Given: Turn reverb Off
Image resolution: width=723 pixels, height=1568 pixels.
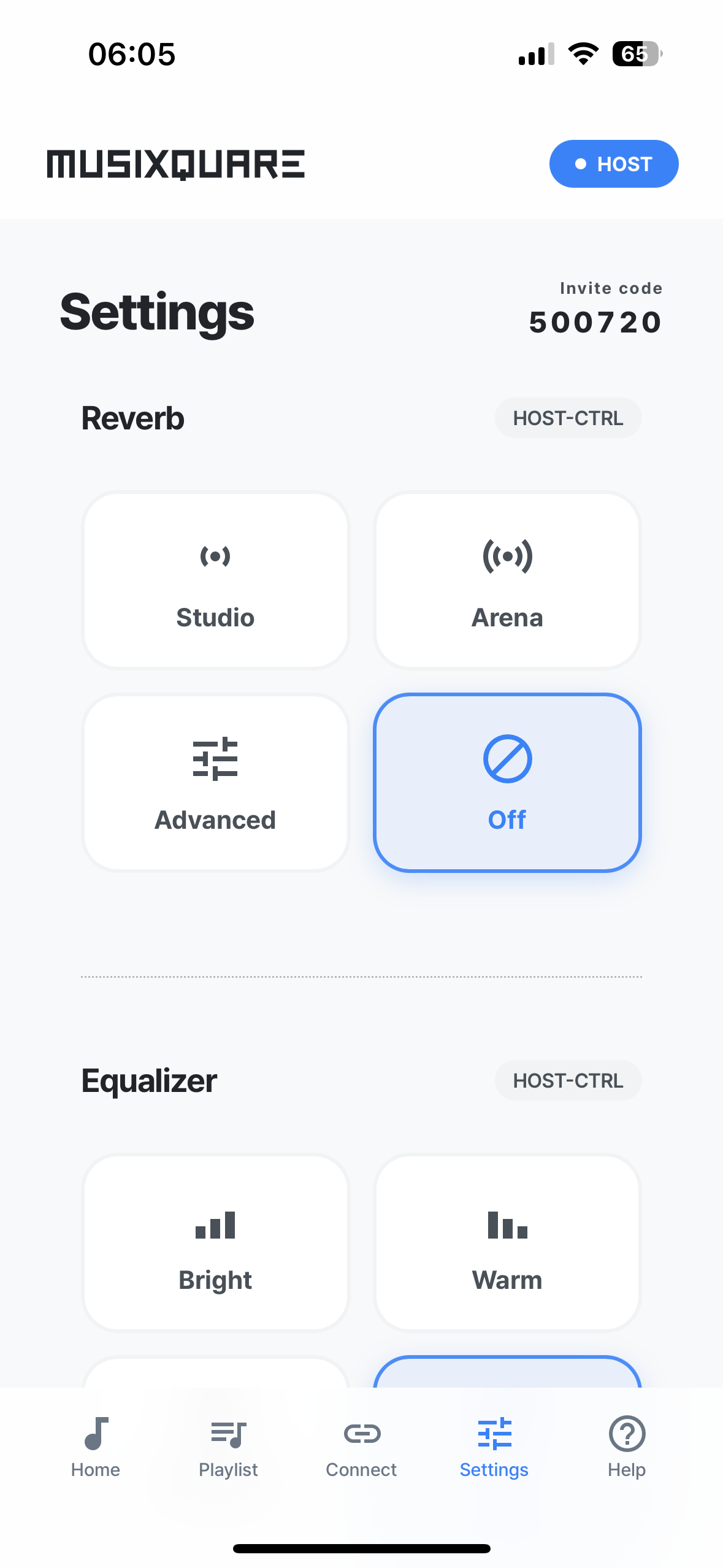Looking at the screenshot, I should pyautogui.click(x=507, y=783).
